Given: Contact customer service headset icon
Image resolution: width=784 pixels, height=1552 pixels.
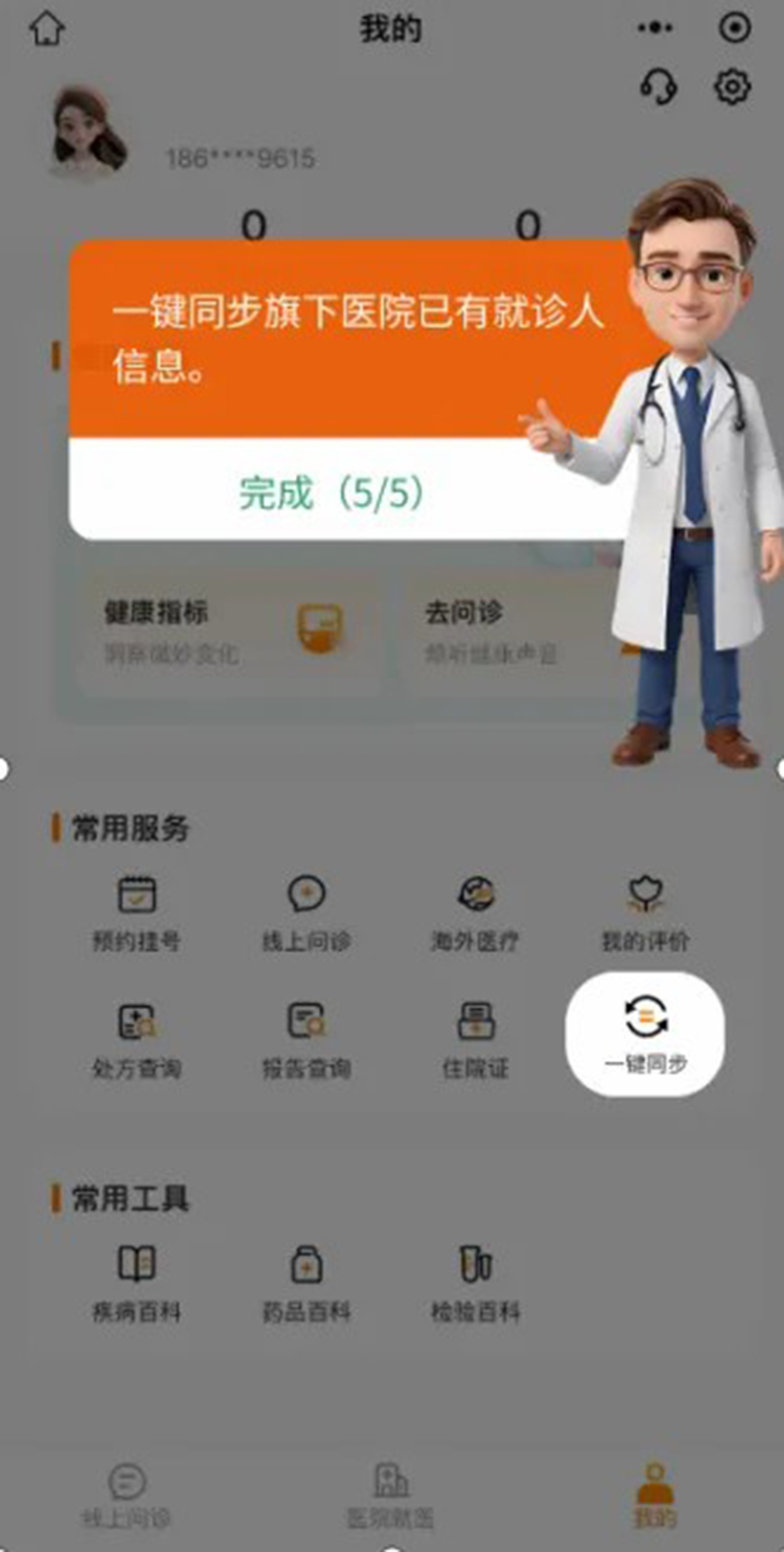Looking at the screenshot, I should pyautogui.click(x=659, y=87).
